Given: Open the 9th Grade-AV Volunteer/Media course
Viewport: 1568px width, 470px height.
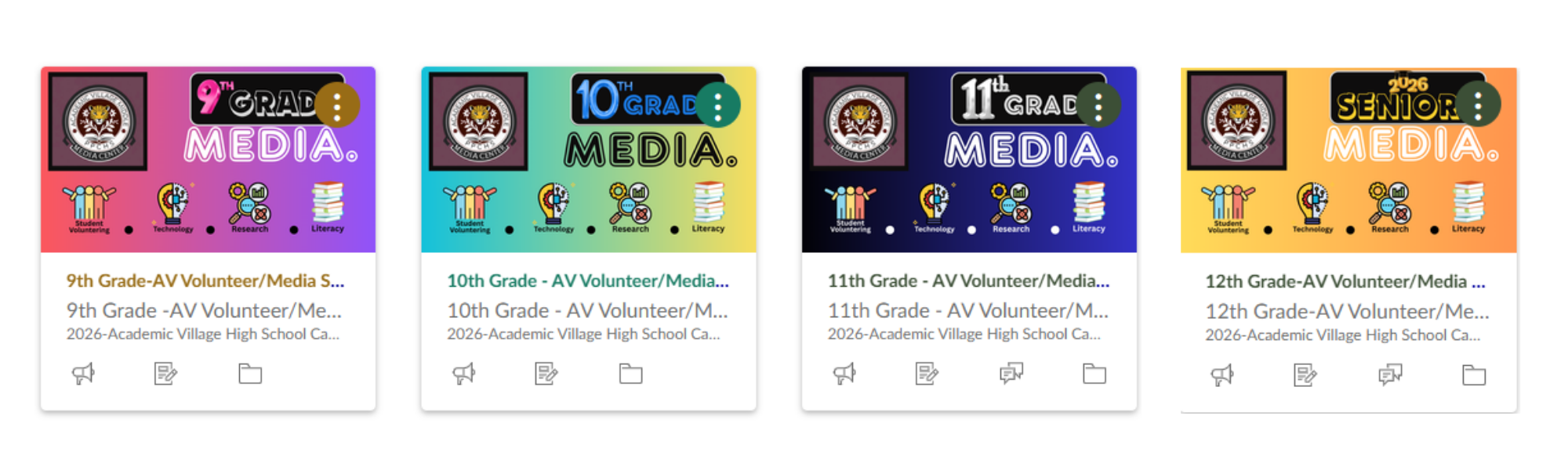Looking at the screenshot, I should 205,280.
